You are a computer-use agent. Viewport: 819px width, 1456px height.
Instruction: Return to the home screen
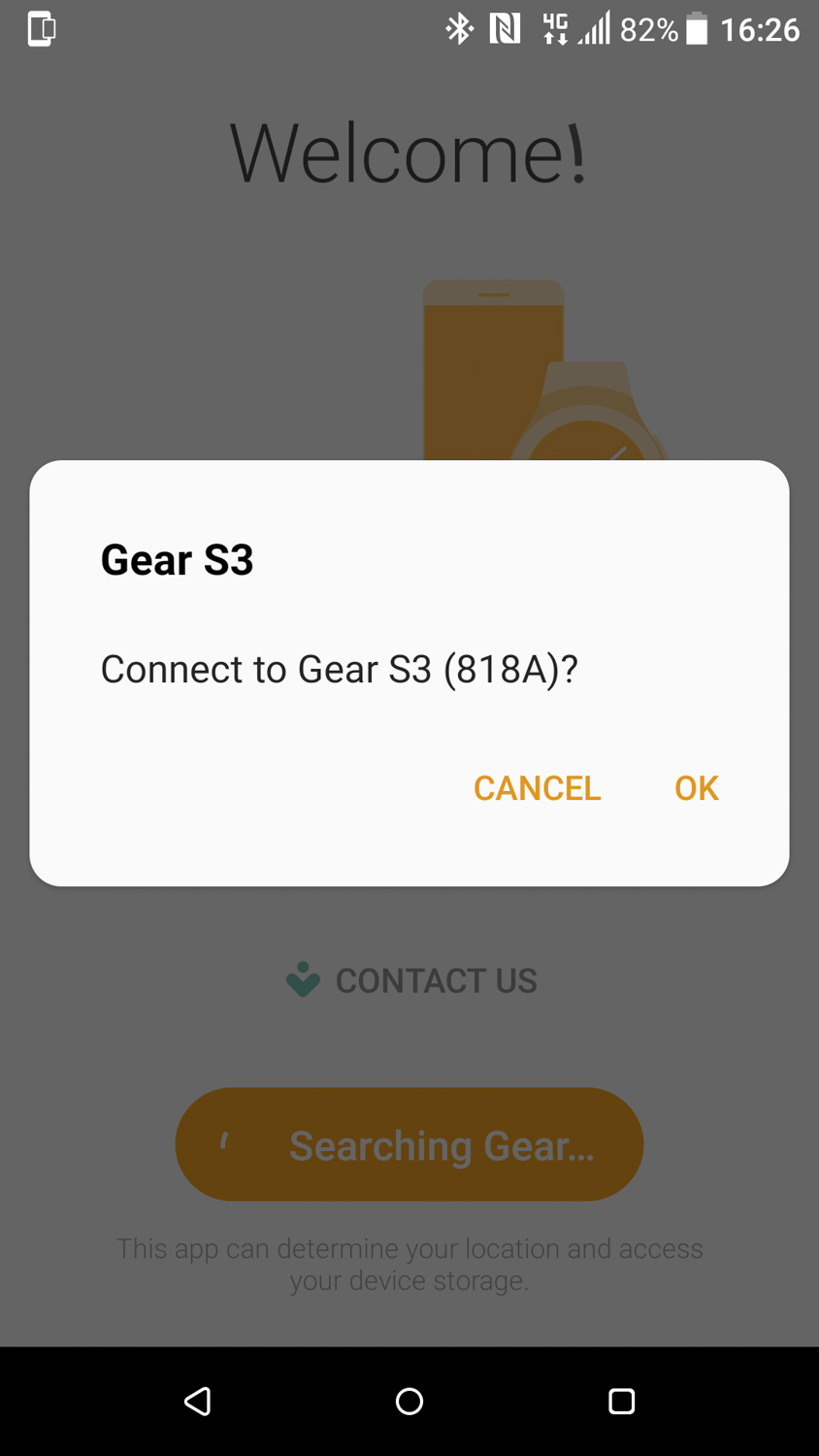(409, 1401)
